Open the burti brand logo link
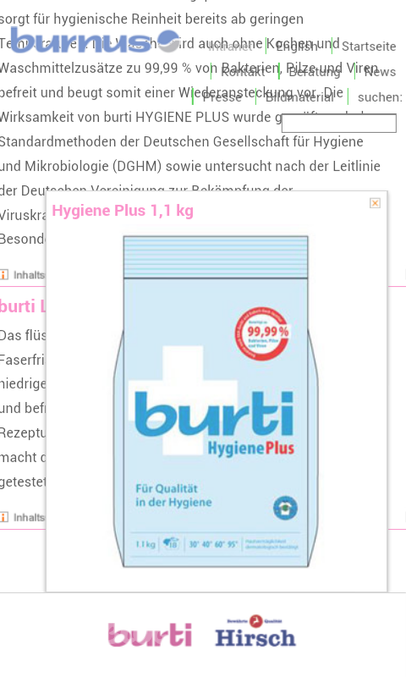 coord(149,635)
